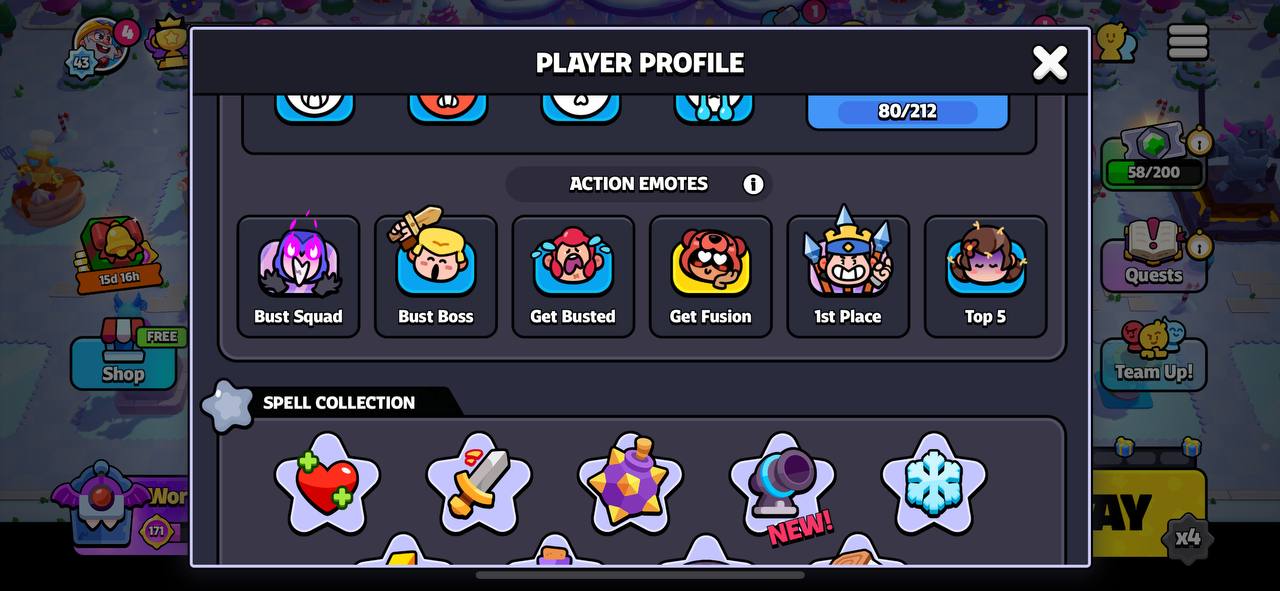The image size is (1280, 591).
Task: Open the Action Emotes info icon
Action: pyautogui.click(x=753, y=184)
